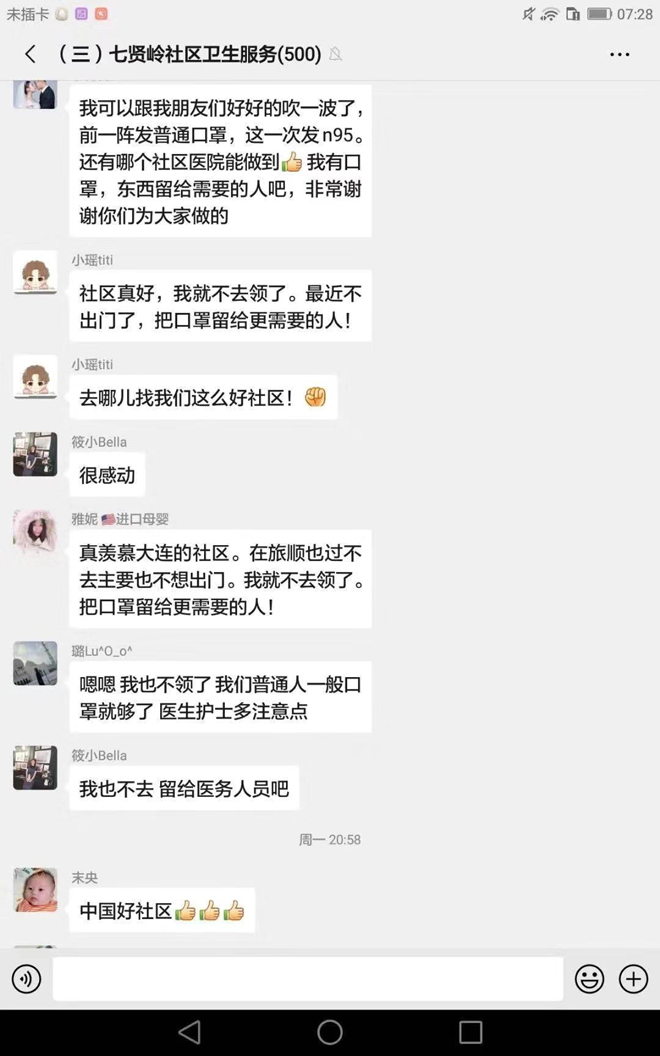
Task: Tap the message text field
Action: (307, 979)
